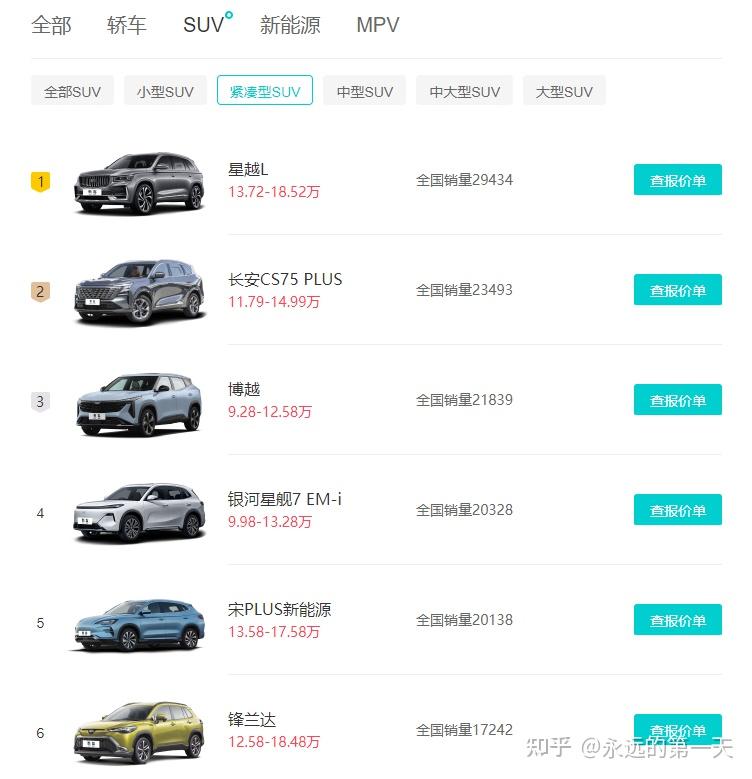
Task: Switch to the 中型SUV filter
Action: point(364,90)
